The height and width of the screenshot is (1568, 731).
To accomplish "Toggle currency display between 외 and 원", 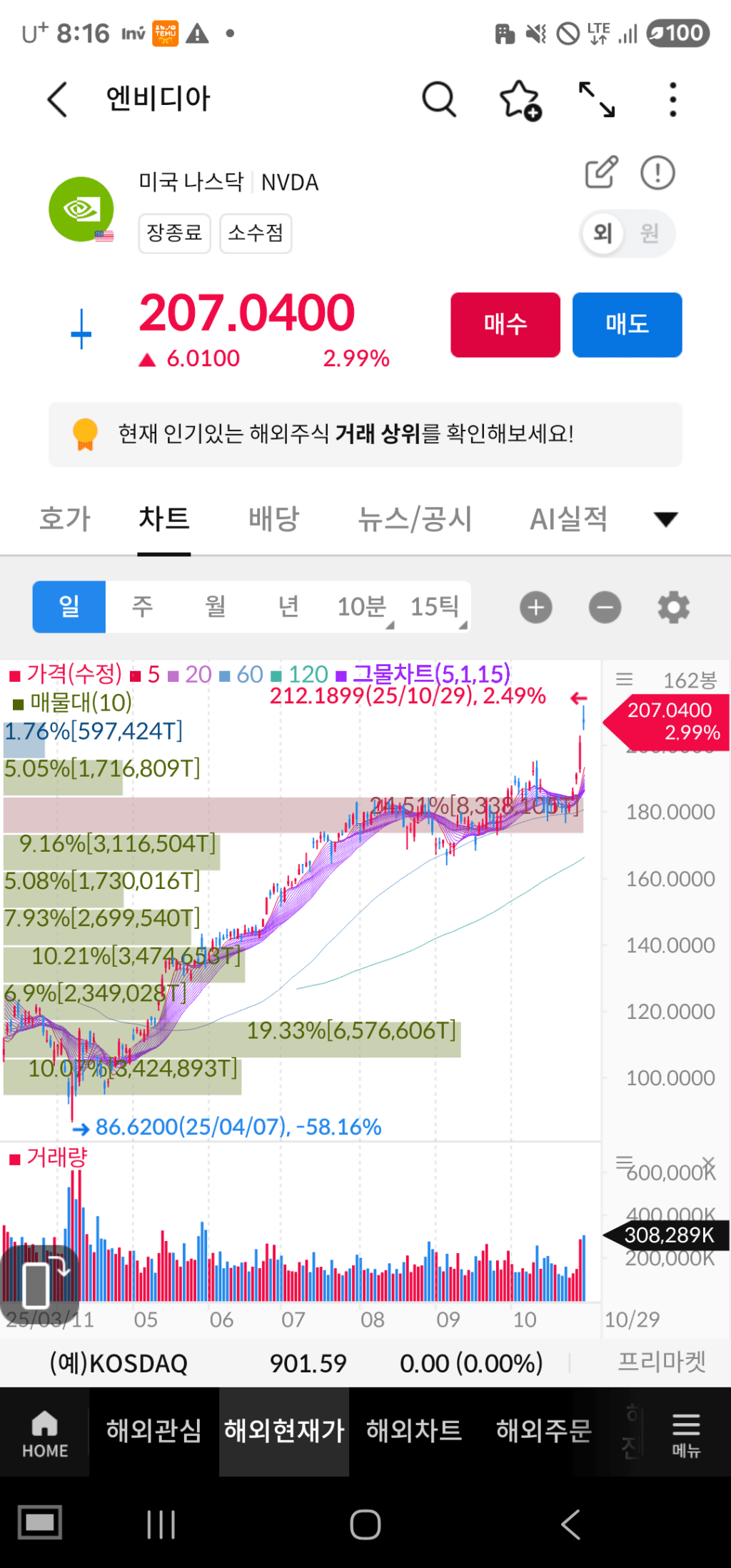I will coord(627,233).
